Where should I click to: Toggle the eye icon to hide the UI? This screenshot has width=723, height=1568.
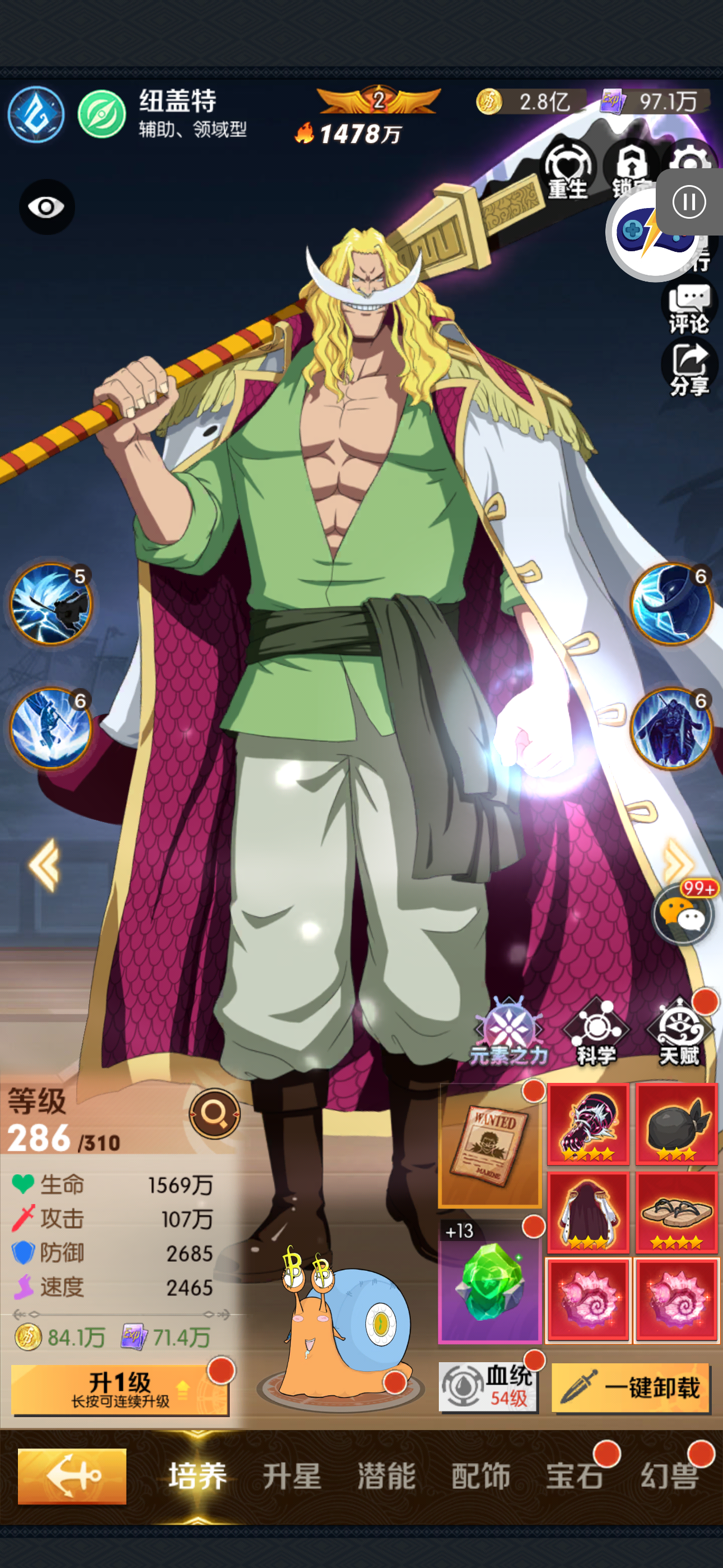[x=47, y=207]
